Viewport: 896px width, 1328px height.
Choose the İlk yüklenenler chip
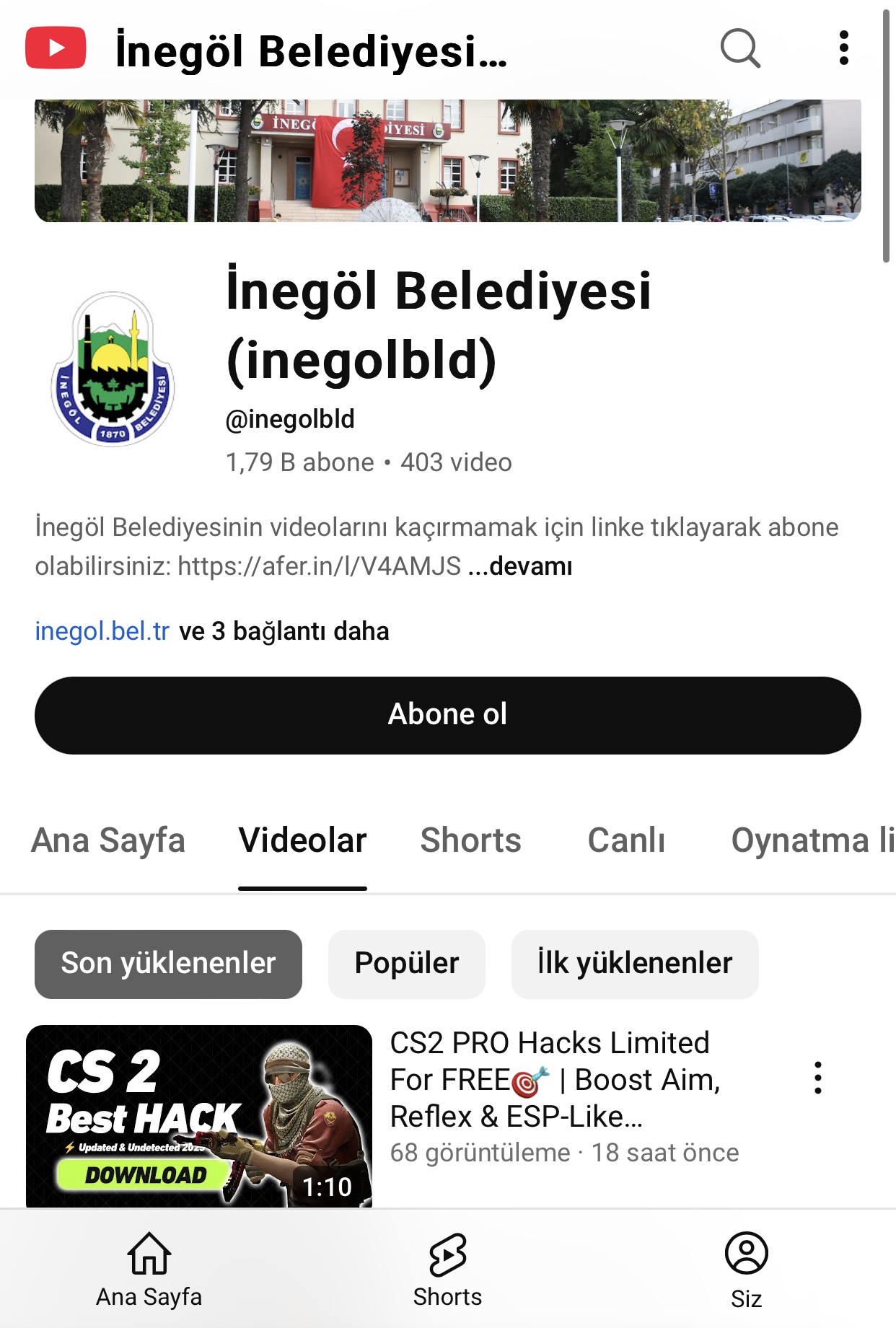[634, 964]
